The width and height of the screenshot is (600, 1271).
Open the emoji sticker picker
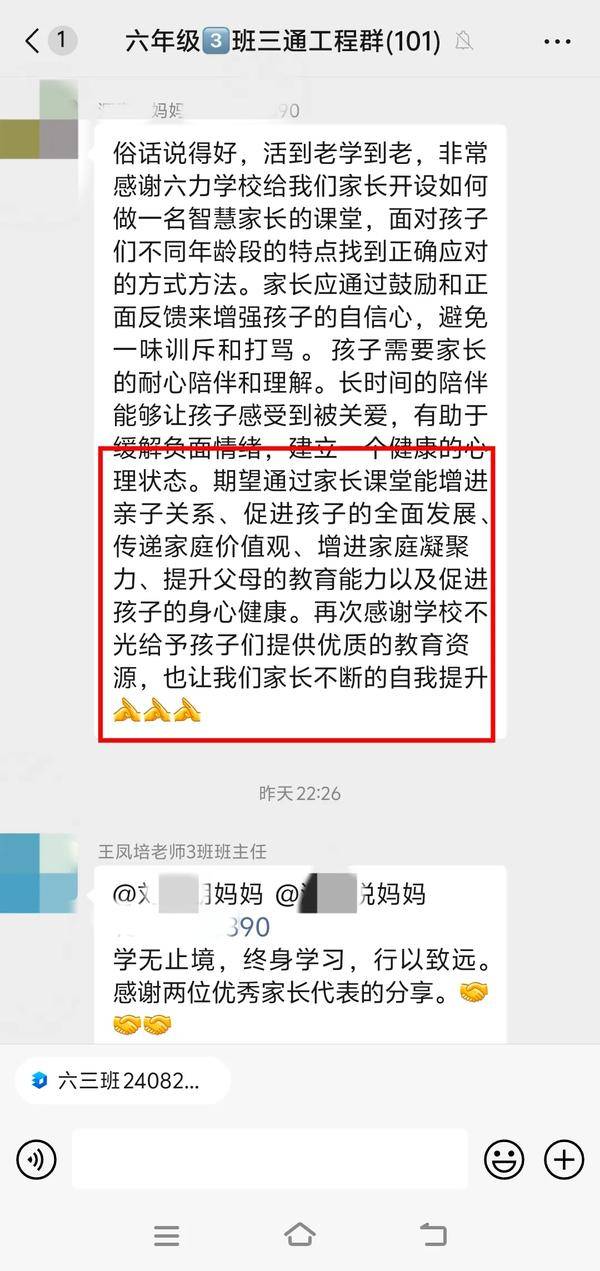[x=504, y=1160]
